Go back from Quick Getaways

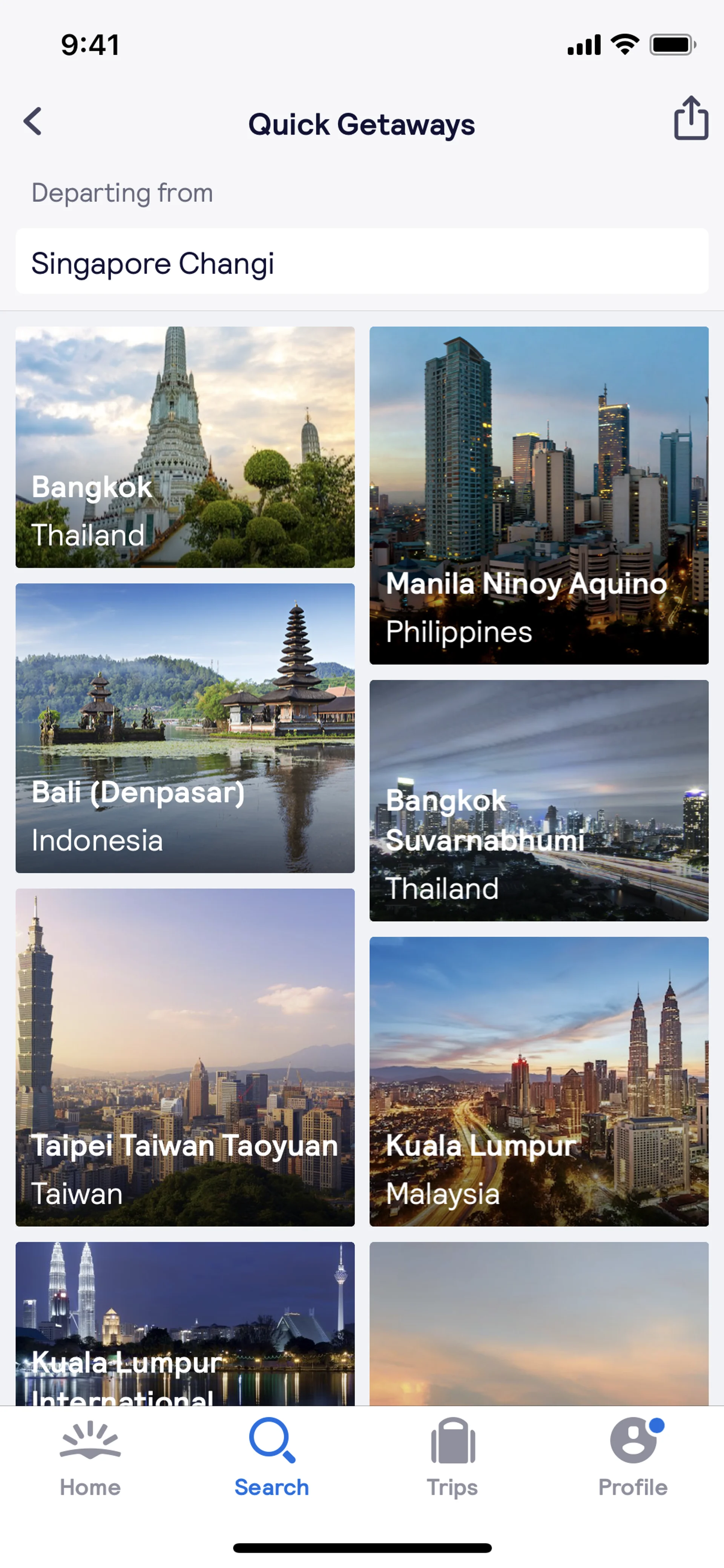34,122
